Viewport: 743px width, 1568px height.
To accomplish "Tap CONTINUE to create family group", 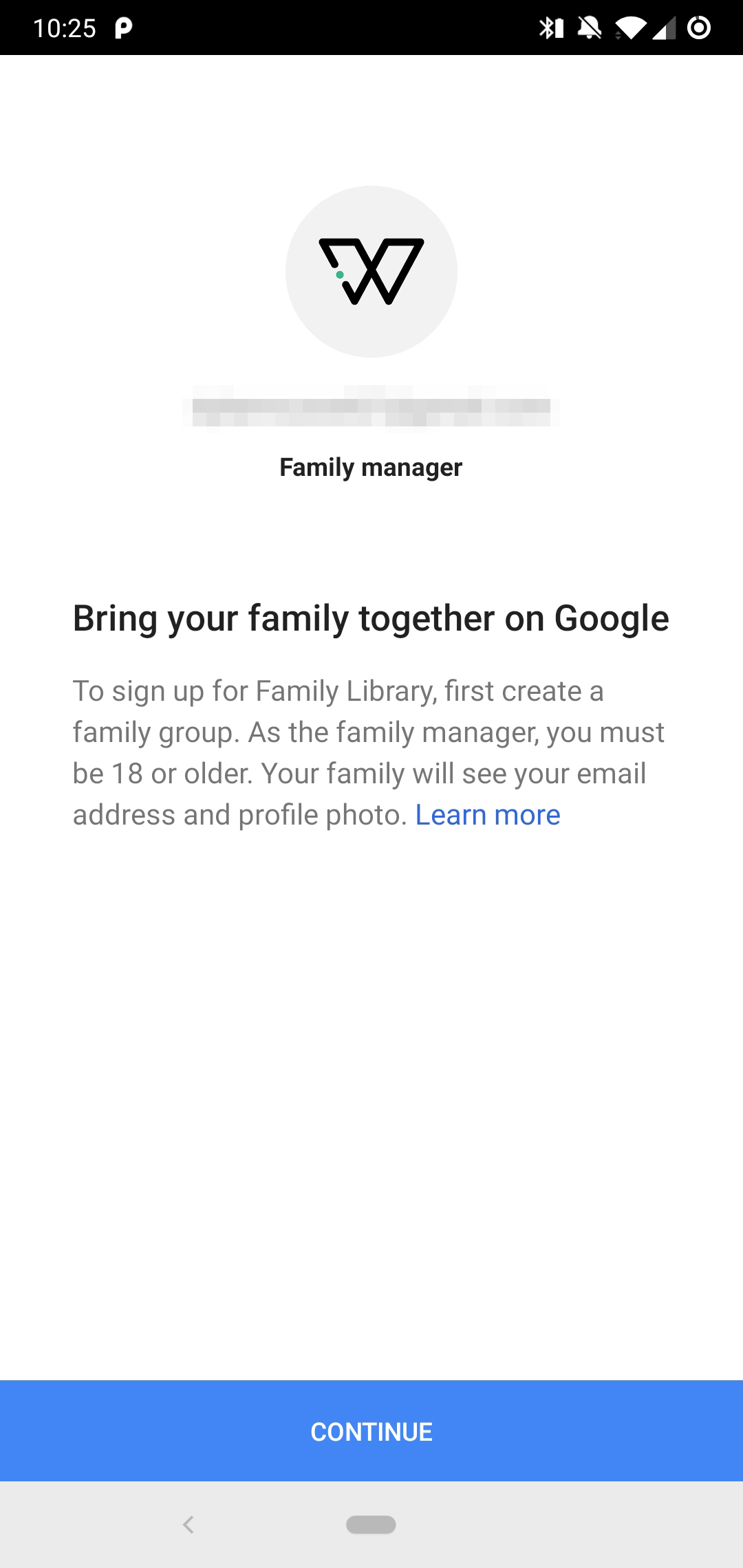I will (371, 1431).
